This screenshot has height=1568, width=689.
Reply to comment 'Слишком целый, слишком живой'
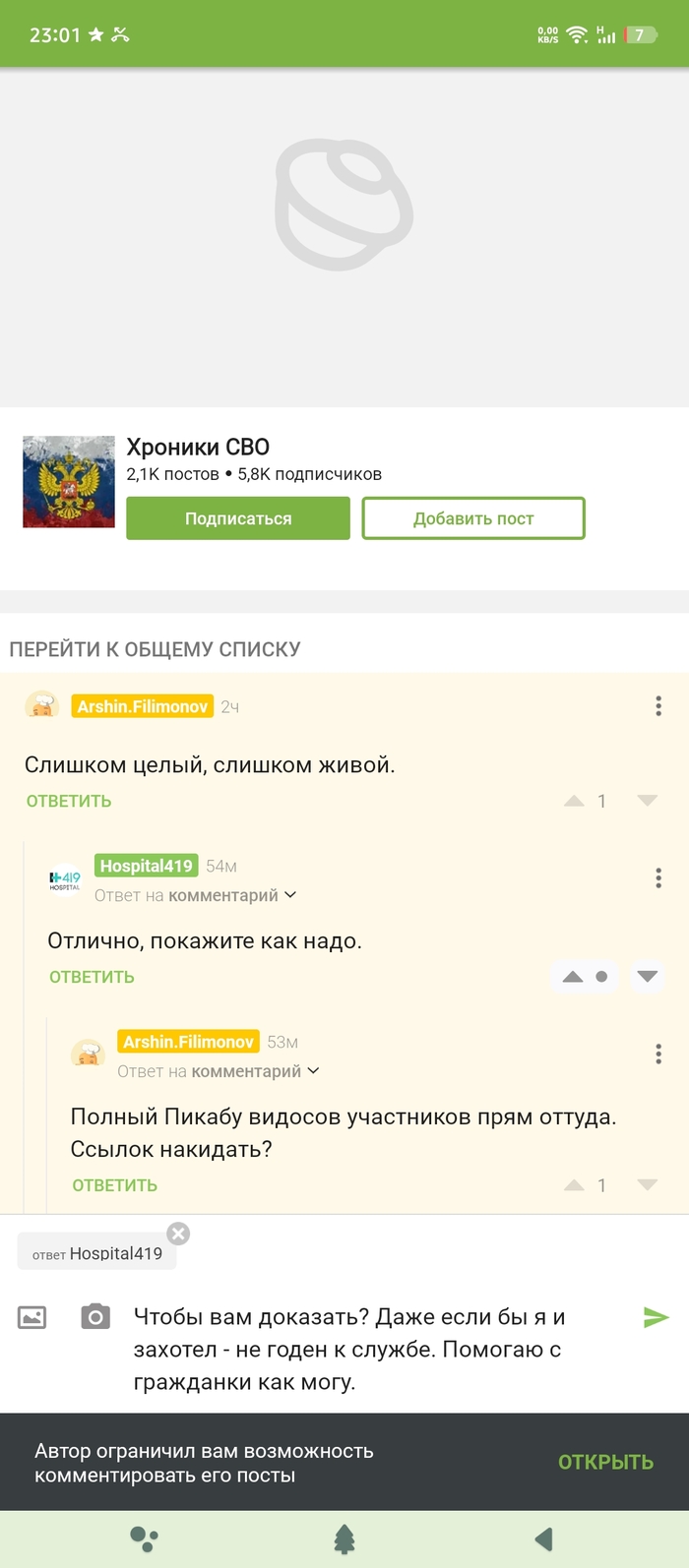(x=69, y=801)
